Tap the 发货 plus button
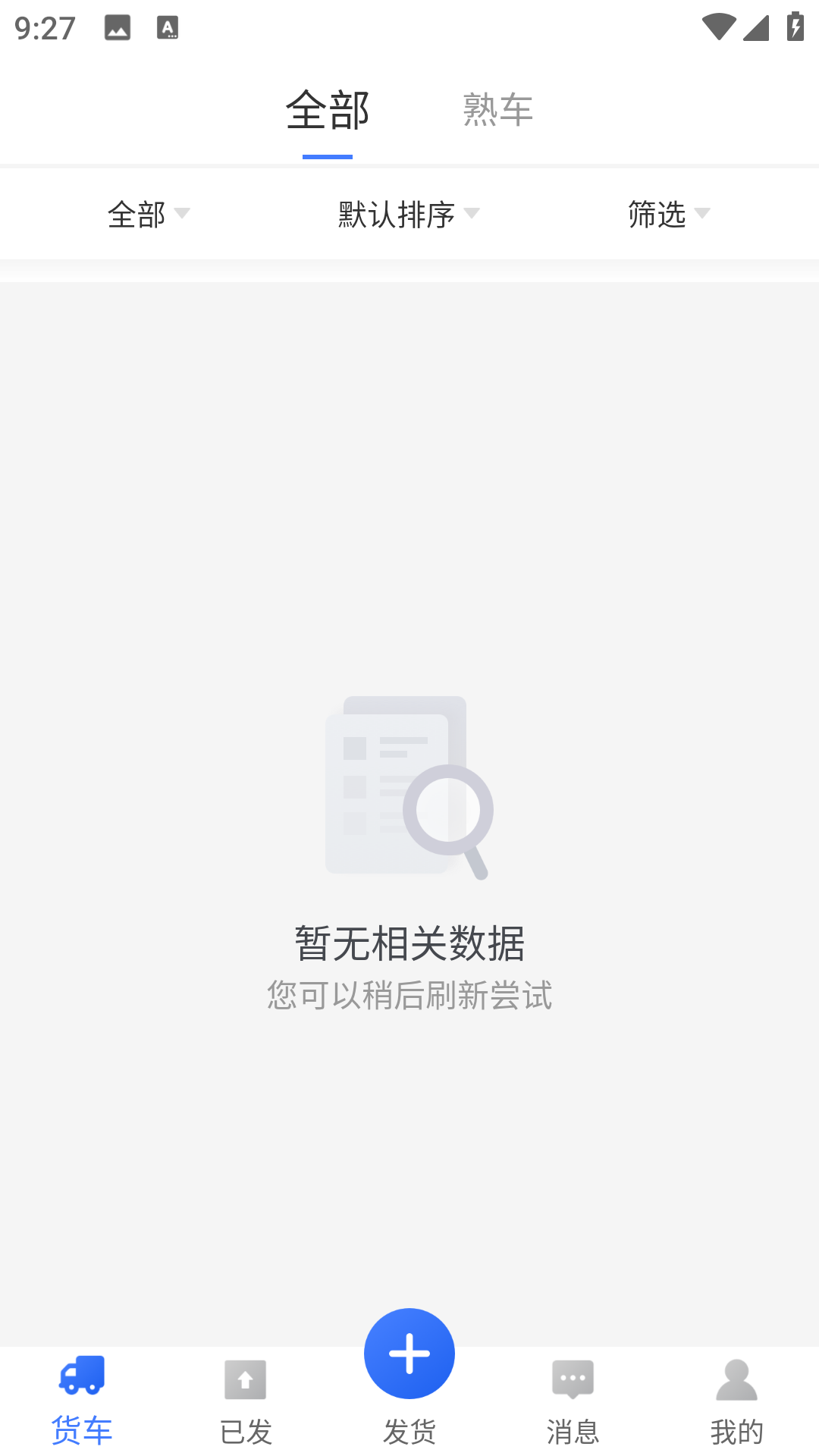 click(409, 1354)
